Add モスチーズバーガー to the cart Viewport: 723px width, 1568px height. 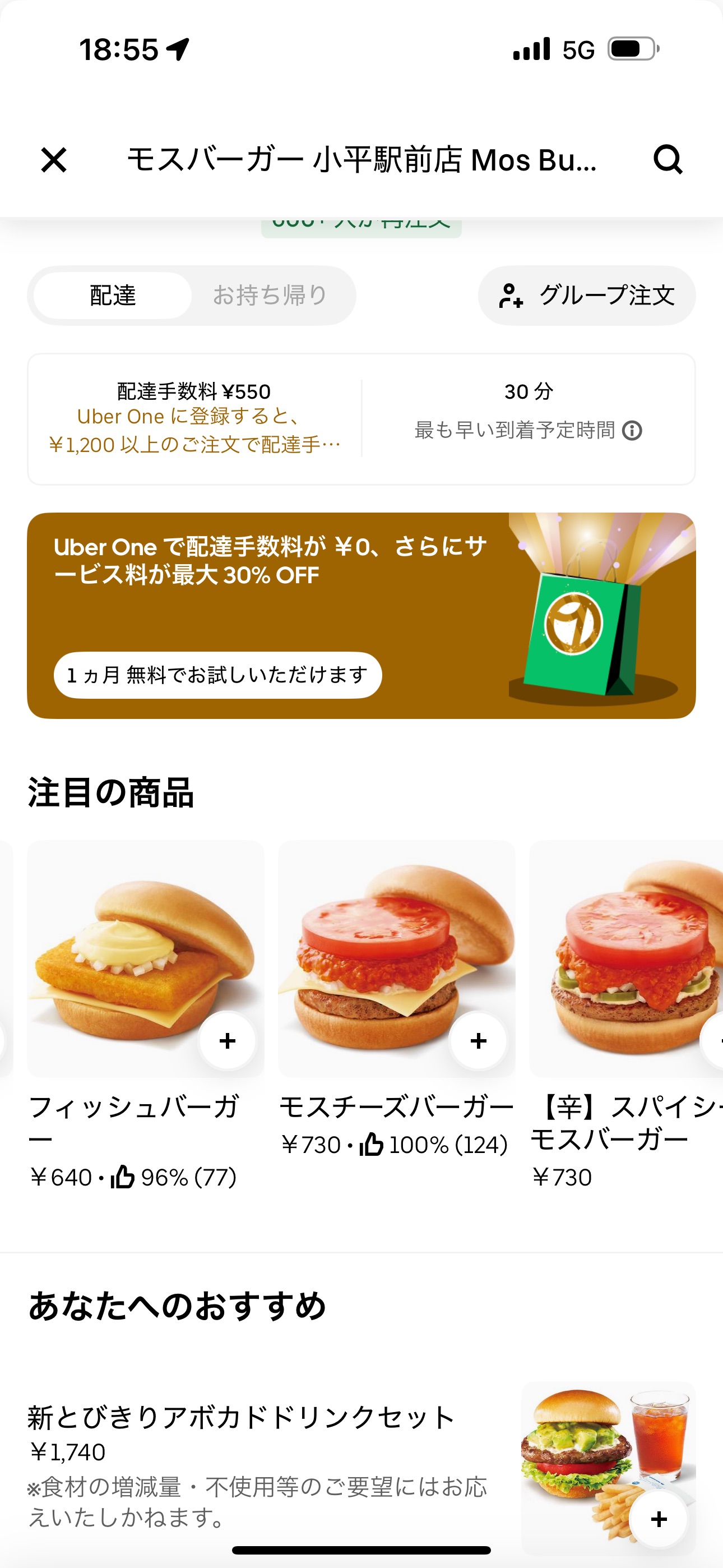pos(478,1041)
